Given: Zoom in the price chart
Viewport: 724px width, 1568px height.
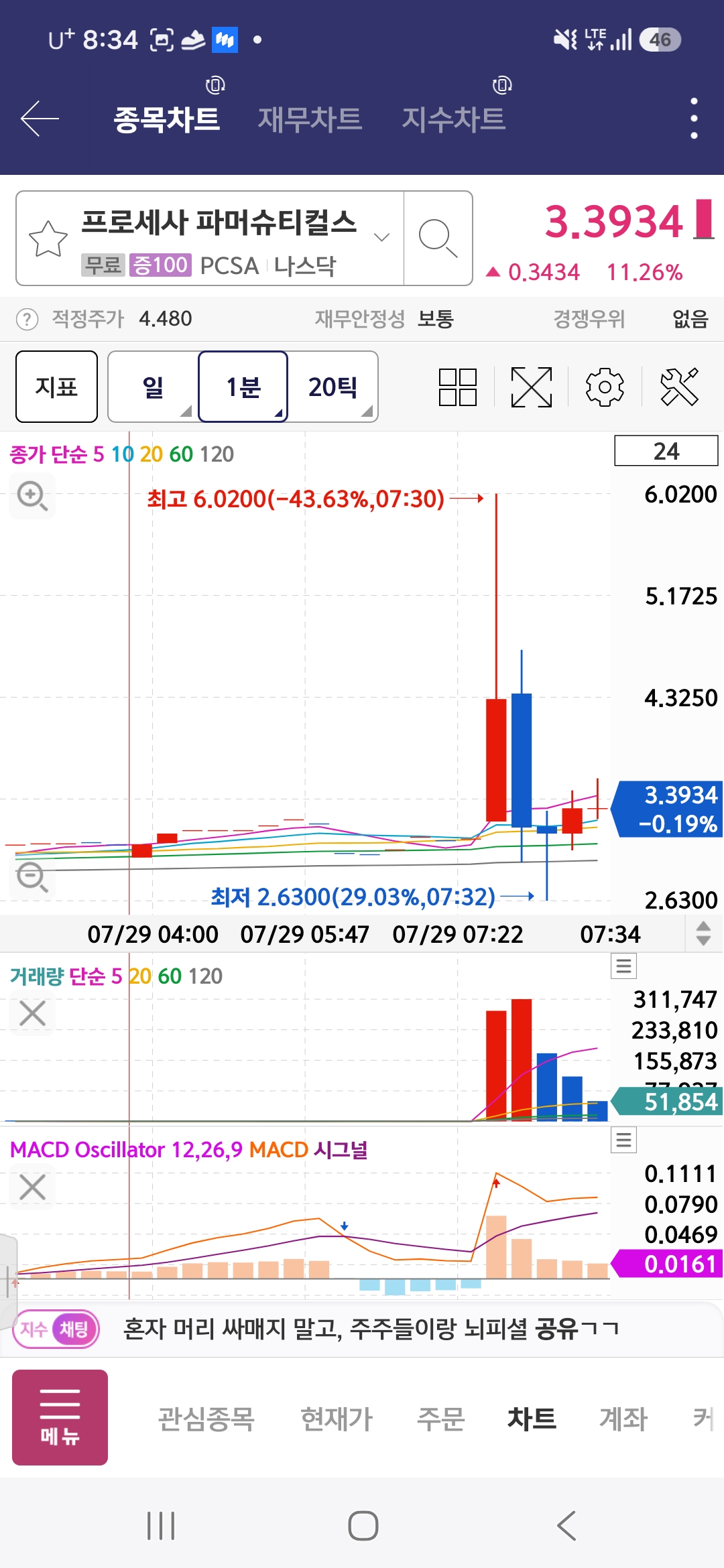Looking at the screenshot, I should pyautogui.click(x=32, y=496).
